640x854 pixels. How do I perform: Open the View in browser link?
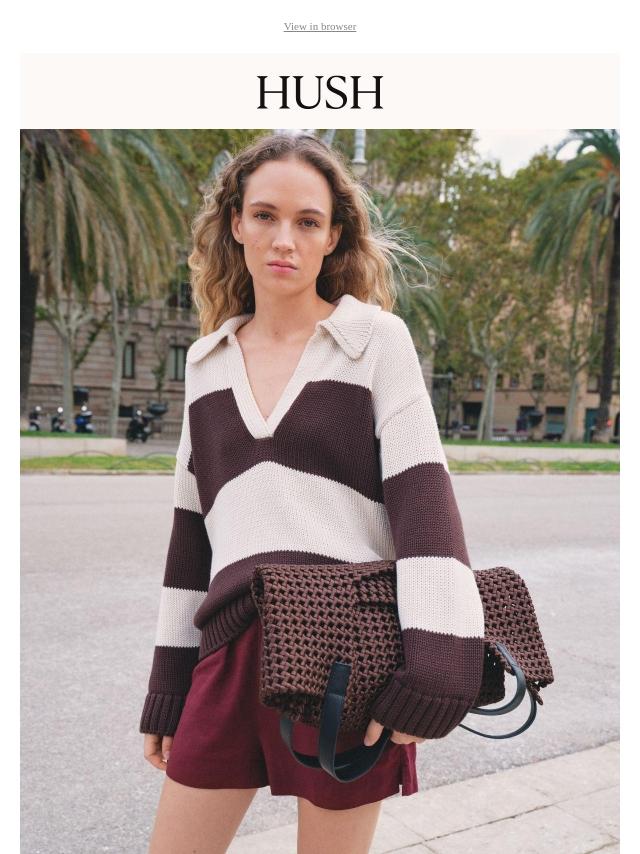(319, 27)
